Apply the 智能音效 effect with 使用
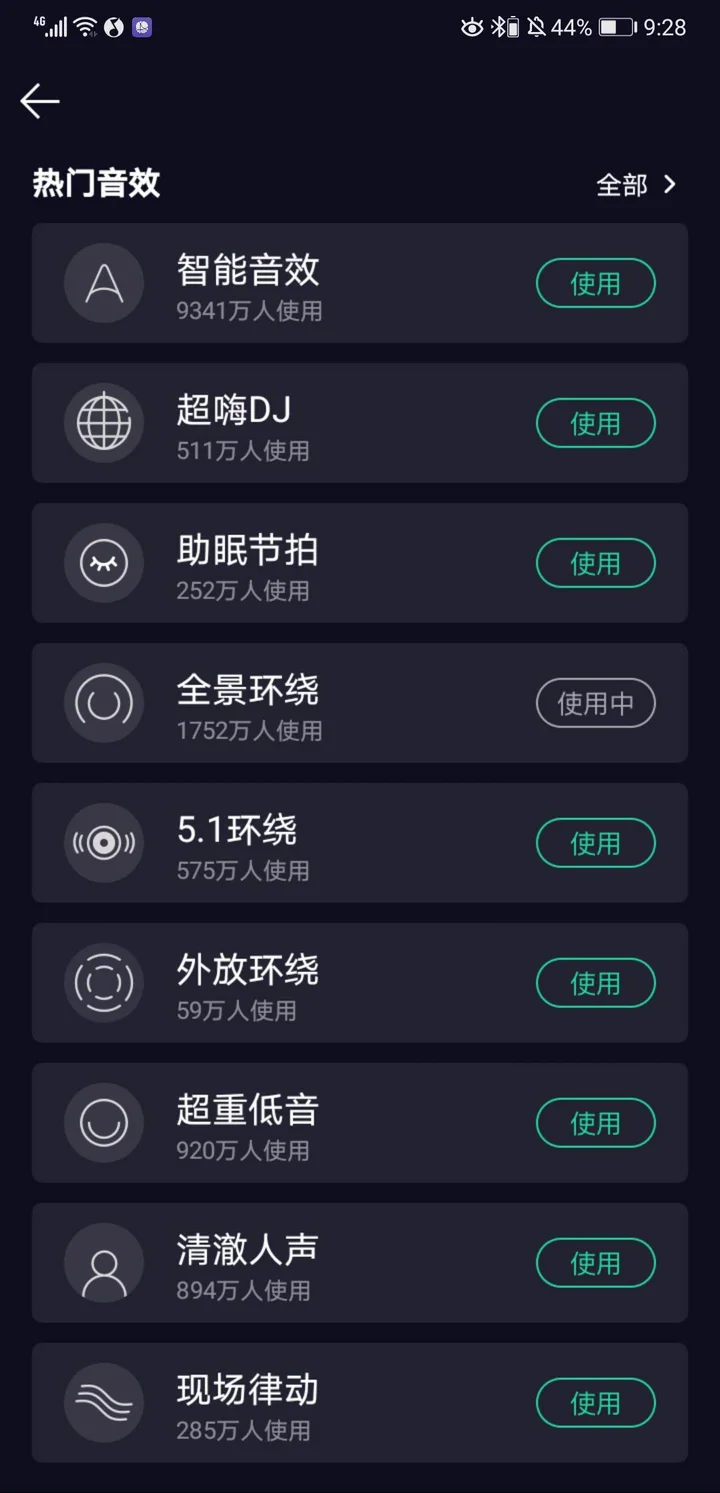The width and height of the screenshot is (720, 1493). click(596, 283)
